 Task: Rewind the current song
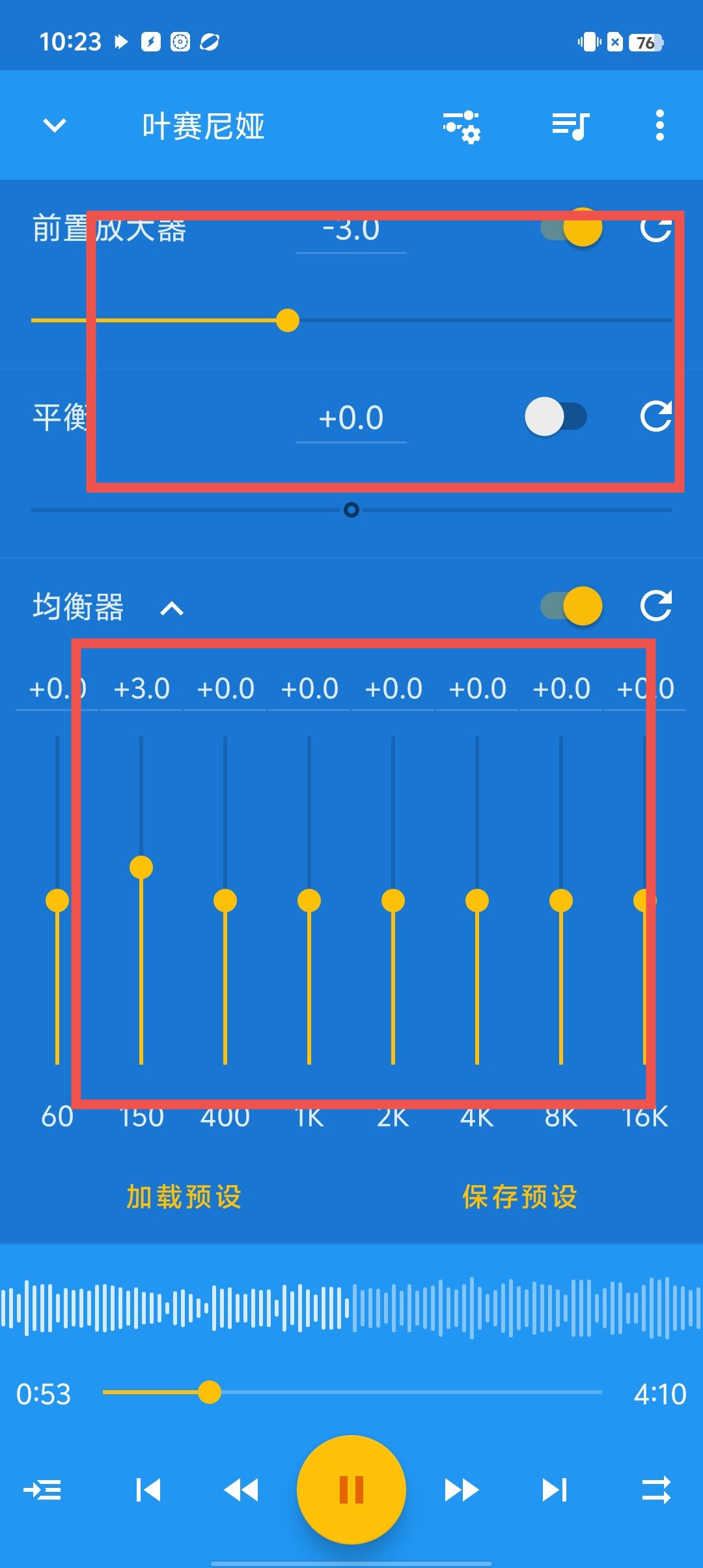(x=241, y=1489)
